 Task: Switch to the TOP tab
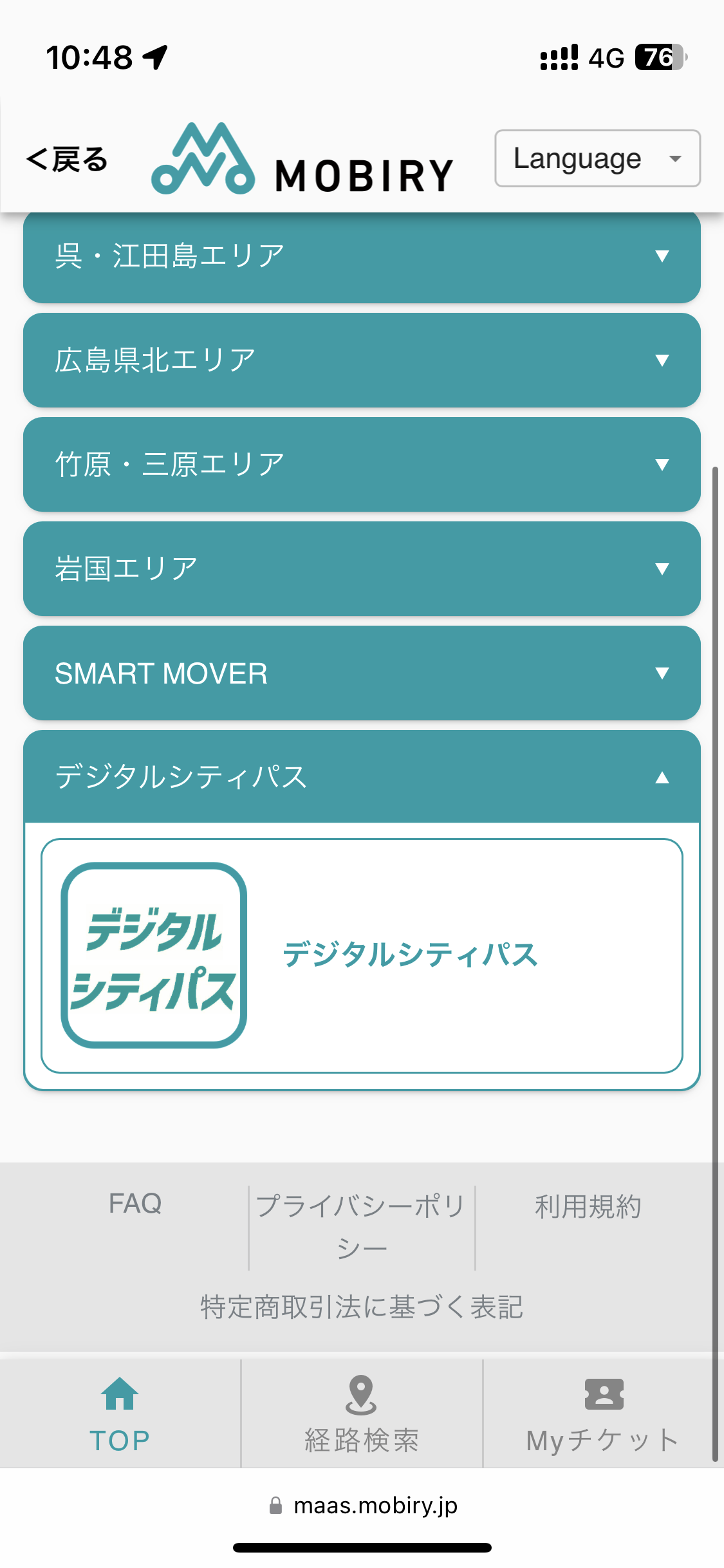120,1414
